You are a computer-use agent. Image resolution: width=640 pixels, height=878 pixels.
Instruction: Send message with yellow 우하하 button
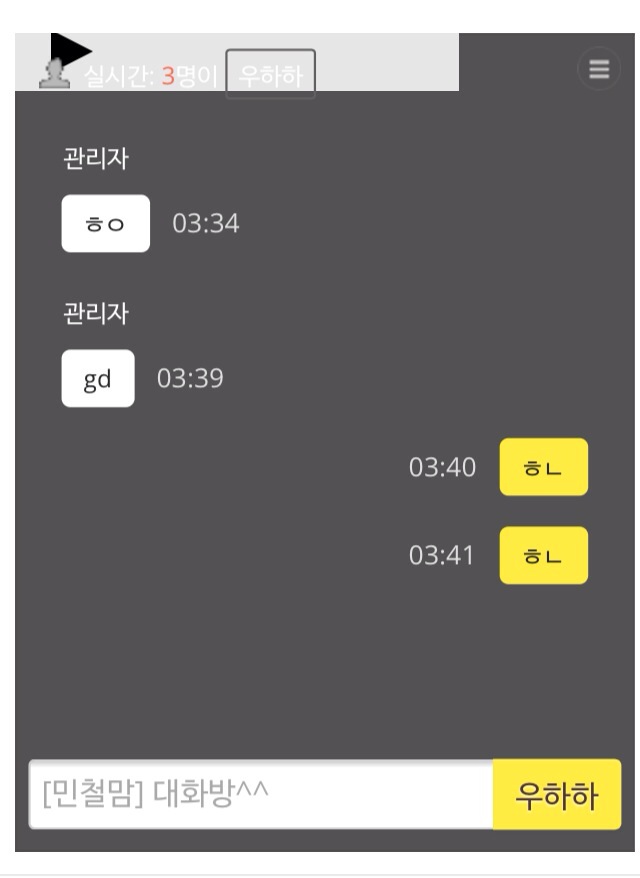[x=556, y=795]
